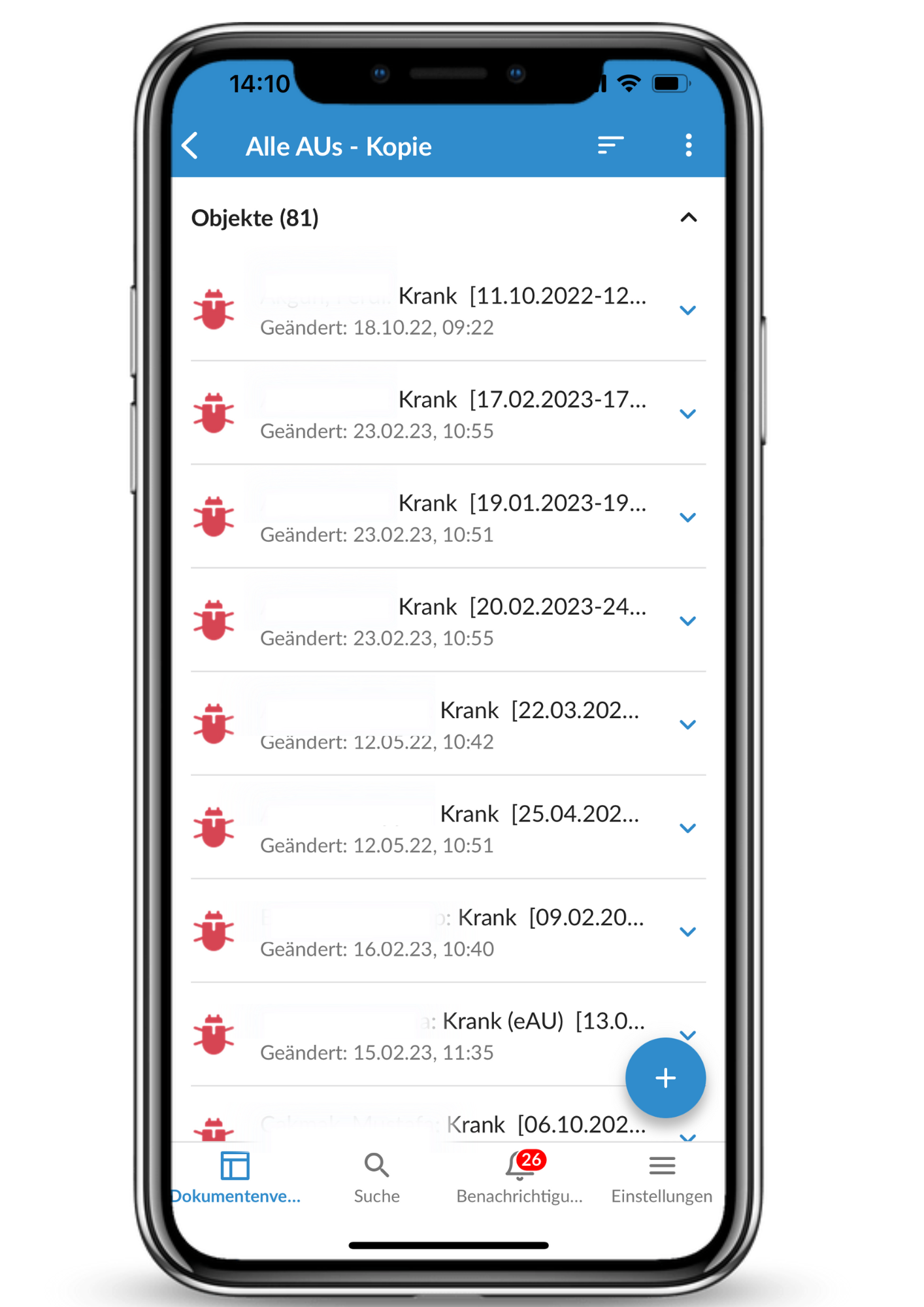
Task: Expand details for Krank [17.02.2023-17...
Action: pyautogui.click(x=687, y=414)
